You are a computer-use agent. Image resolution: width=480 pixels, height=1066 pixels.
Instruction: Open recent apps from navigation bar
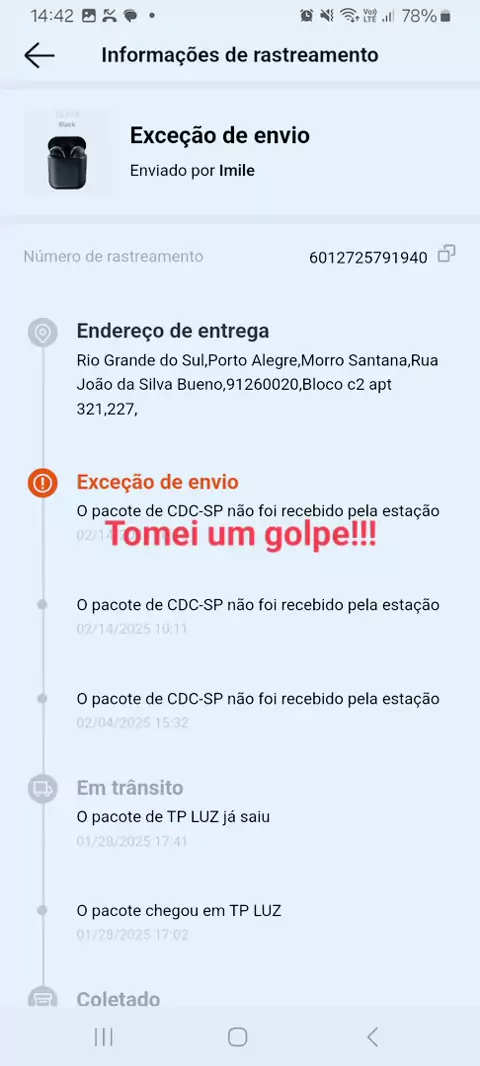(x=103, y=1037)
